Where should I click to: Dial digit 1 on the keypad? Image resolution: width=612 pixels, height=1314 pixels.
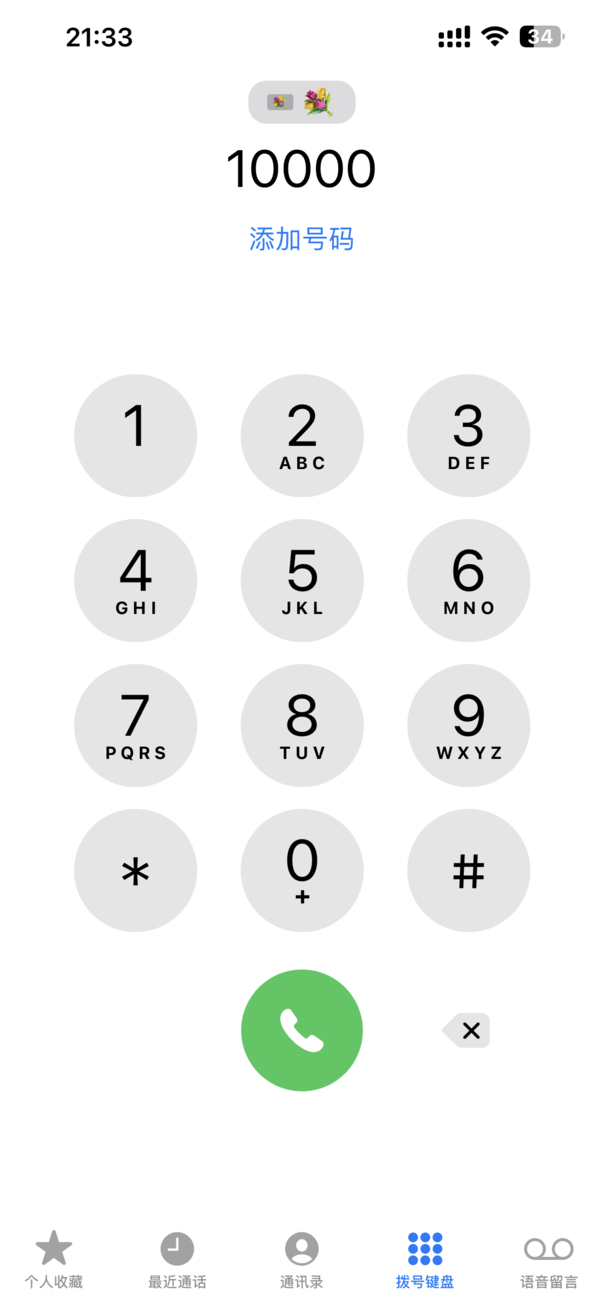136,435
